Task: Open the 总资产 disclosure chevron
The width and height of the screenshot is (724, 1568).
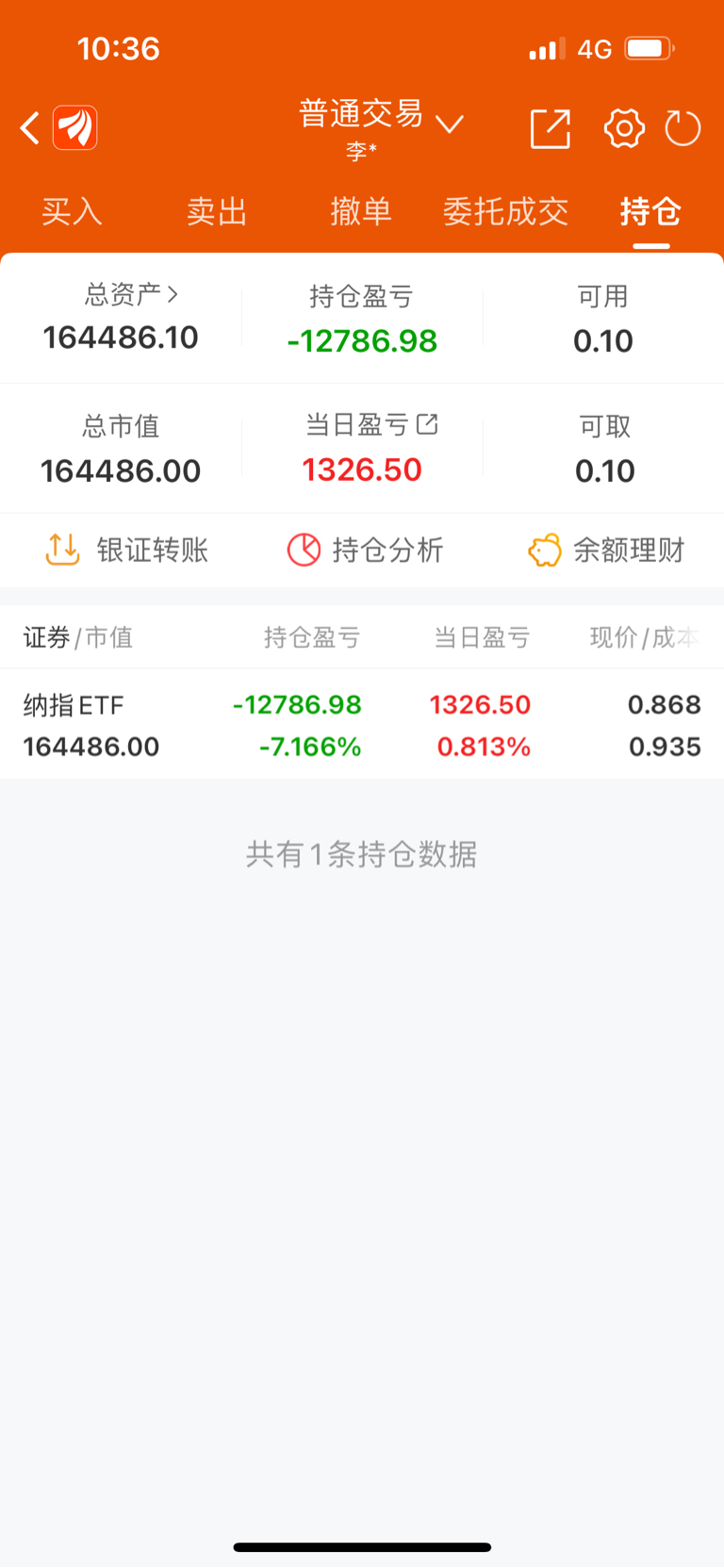Action: 173,295
